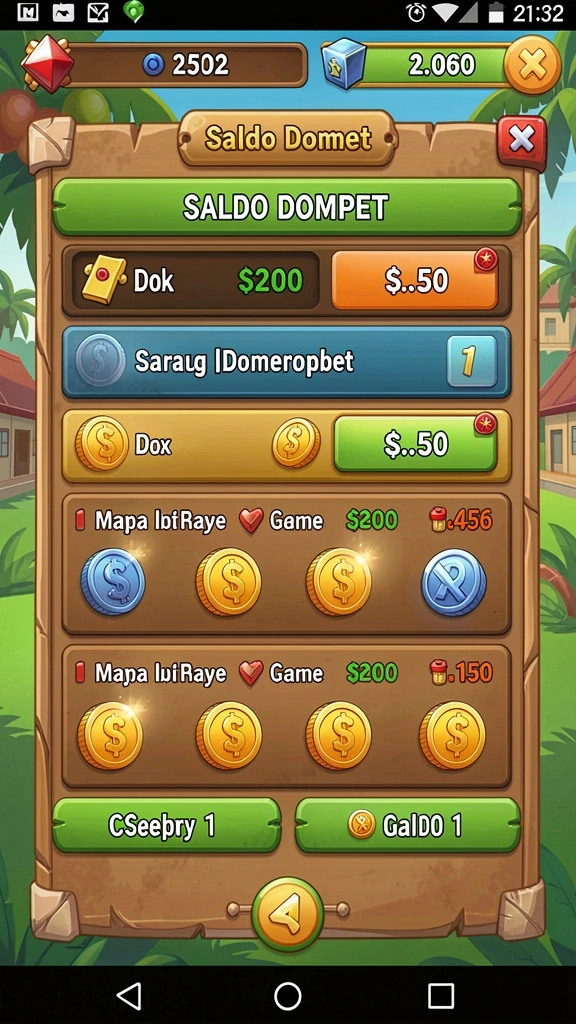Select the blue dollar coin in .456 panel
This screenshot has width=576, height=1024.
coord(112,581)
